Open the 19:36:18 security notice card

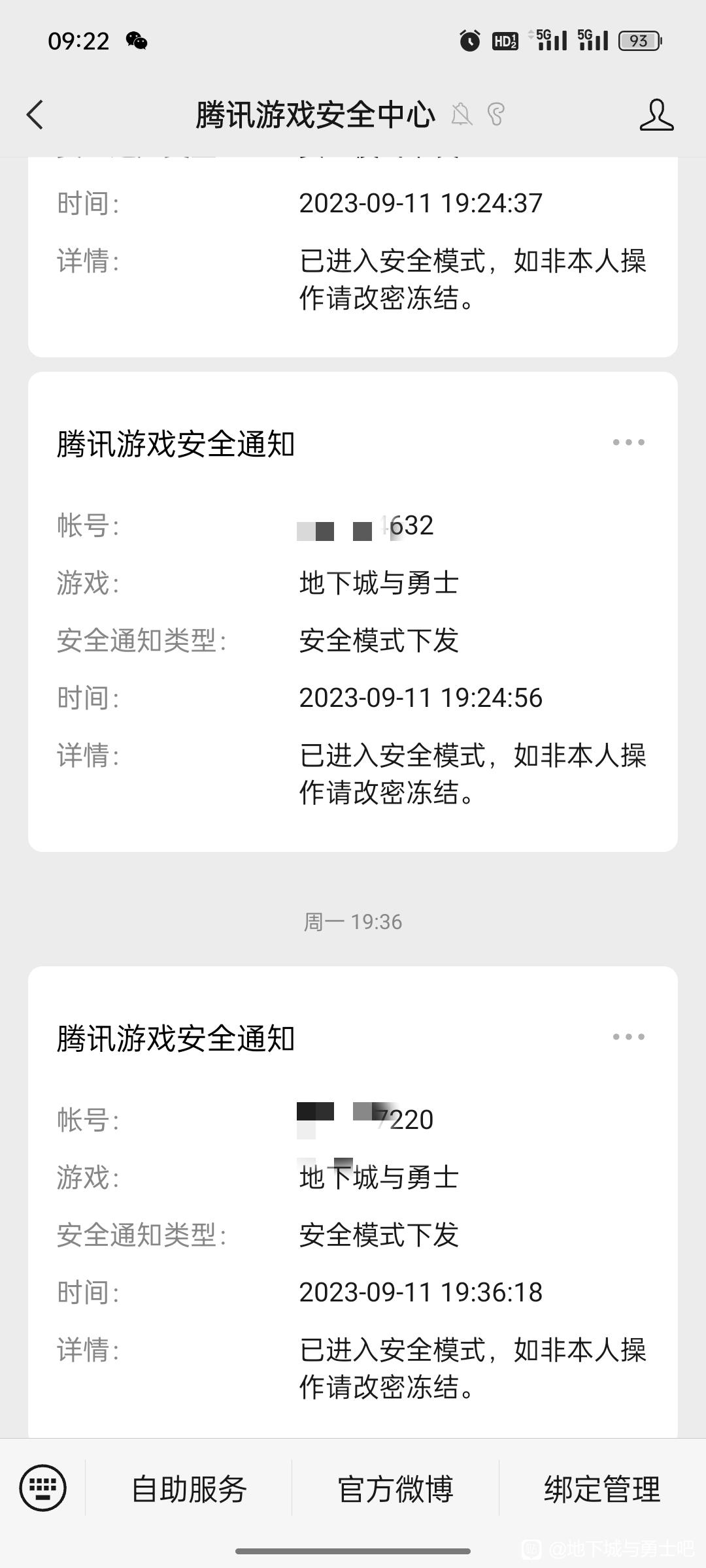[x=353, y=1202]
